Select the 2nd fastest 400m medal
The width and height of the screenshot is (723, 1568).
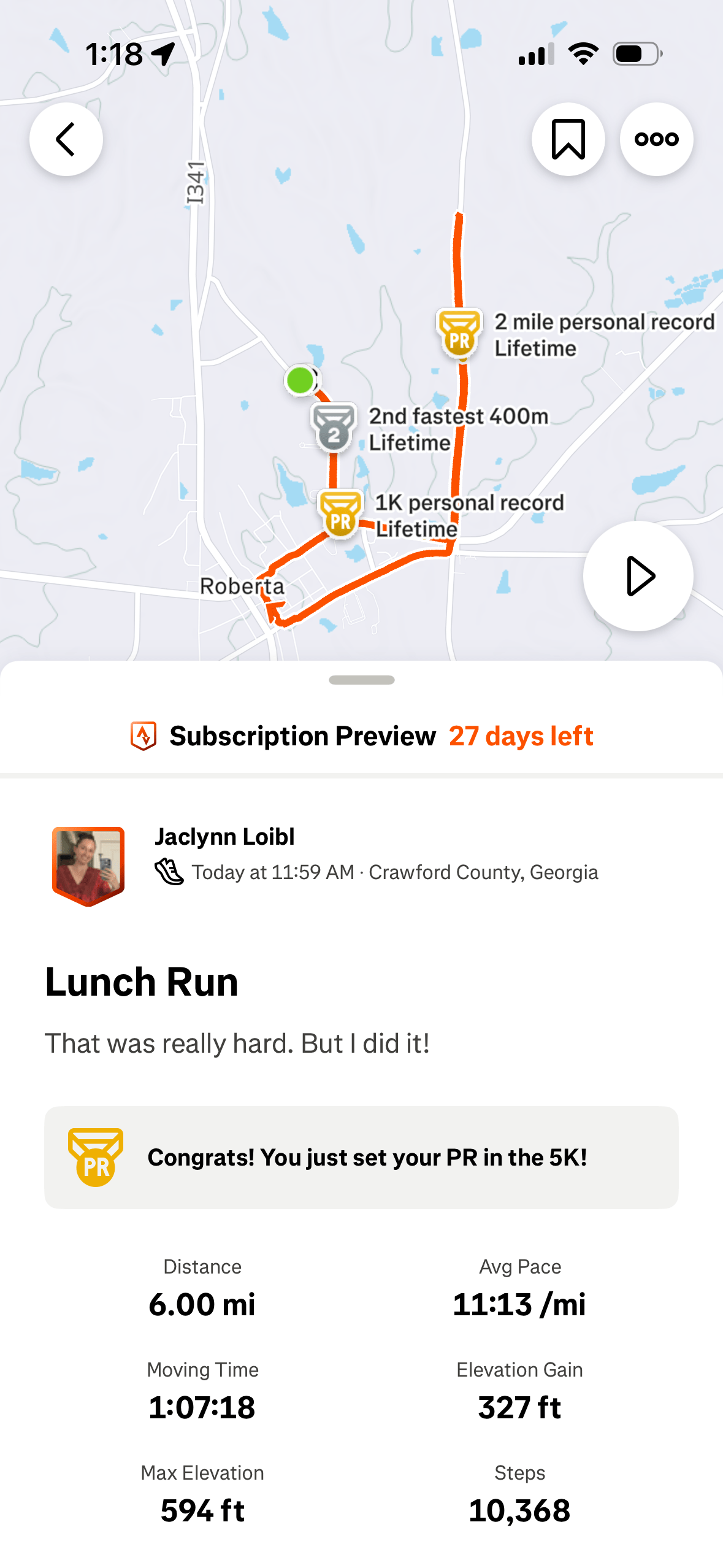point(334,428)
